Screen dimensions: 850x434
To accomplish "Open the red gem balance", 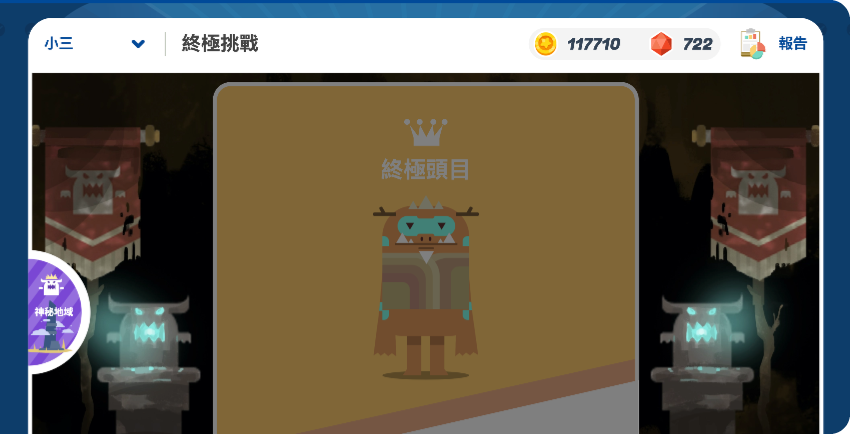I will tap(682, 44).
